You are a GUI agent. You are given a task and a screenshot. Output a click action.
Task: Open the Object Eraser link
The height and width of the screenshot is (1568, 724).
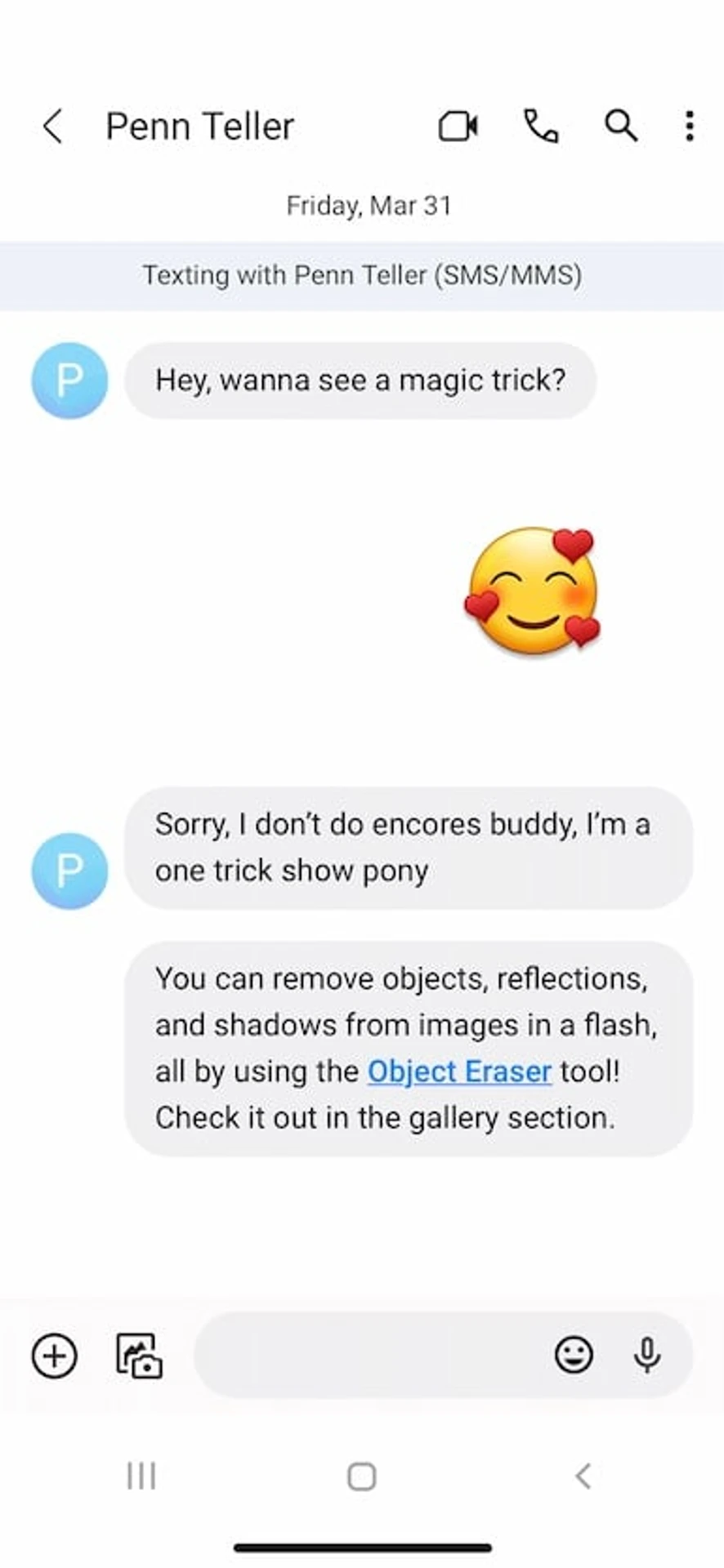click(459, 1071)
